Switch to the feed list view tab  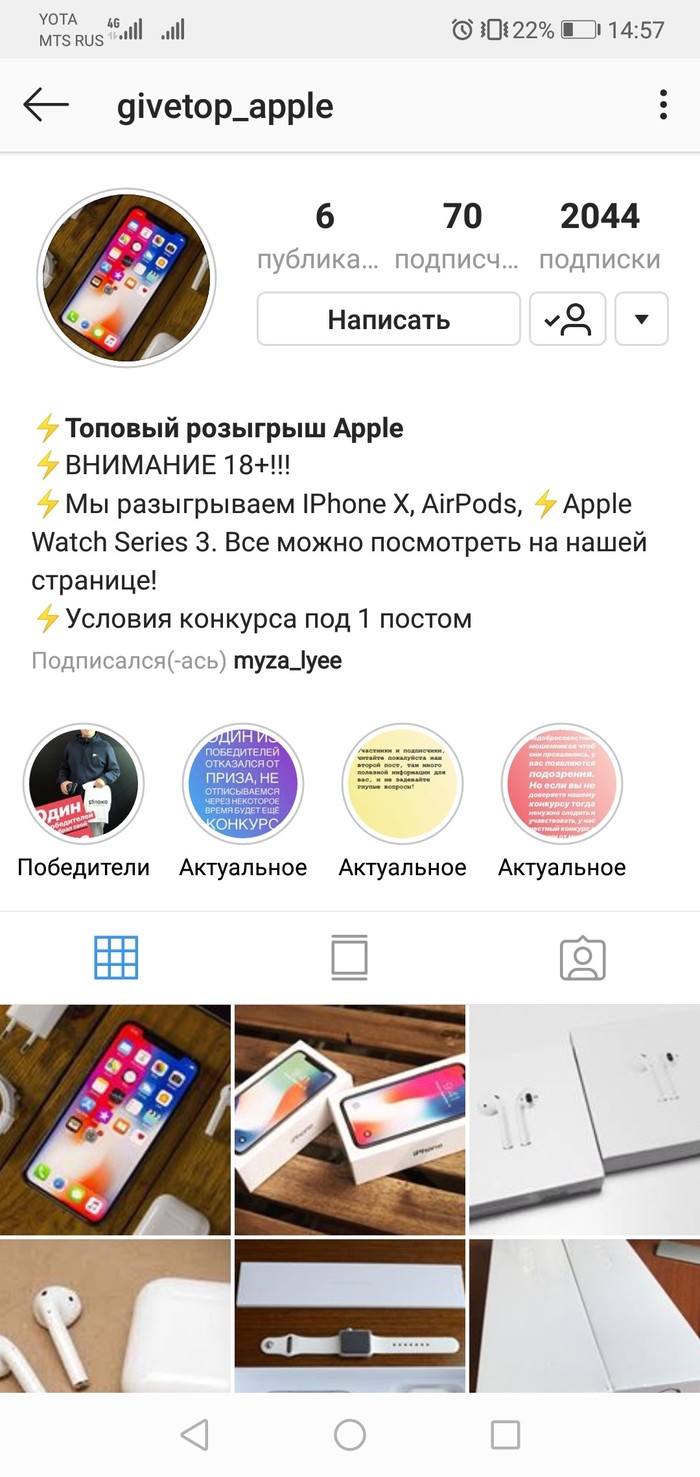click(x=349, y=958)
